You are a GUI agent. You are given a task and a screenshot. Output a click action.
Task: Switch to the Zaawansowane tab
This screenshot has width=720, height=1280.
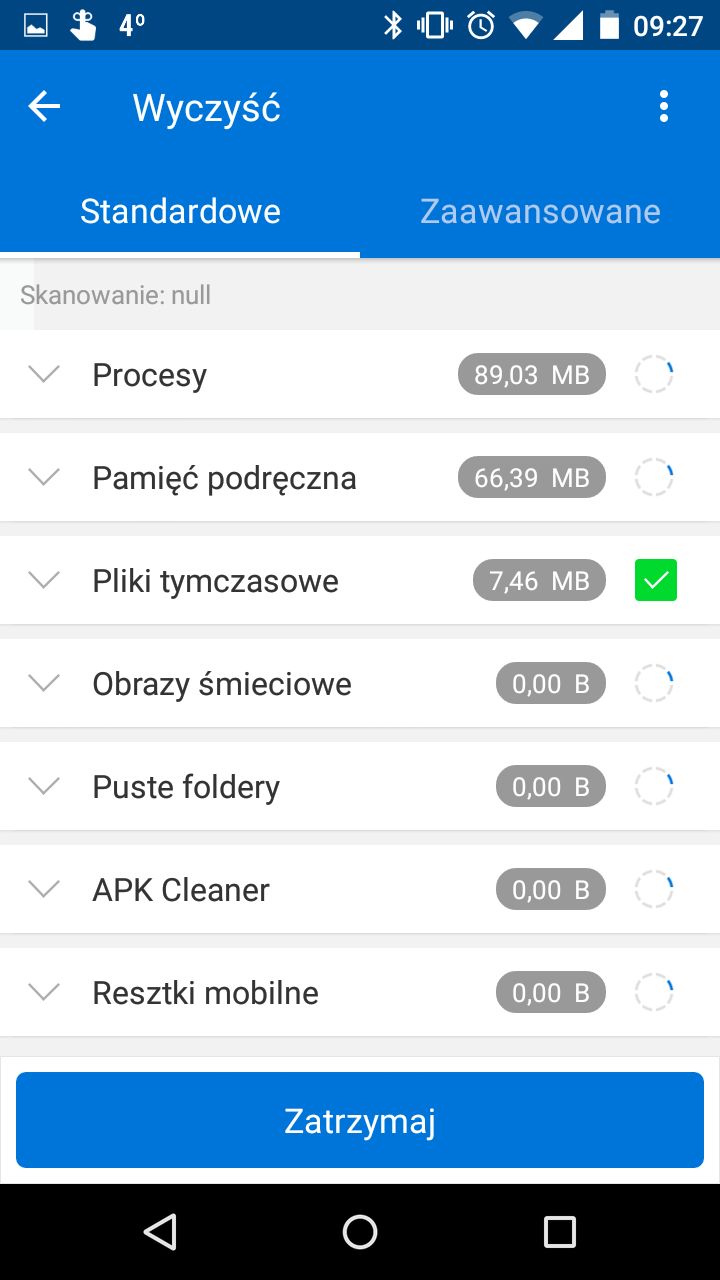pos(540,211)
